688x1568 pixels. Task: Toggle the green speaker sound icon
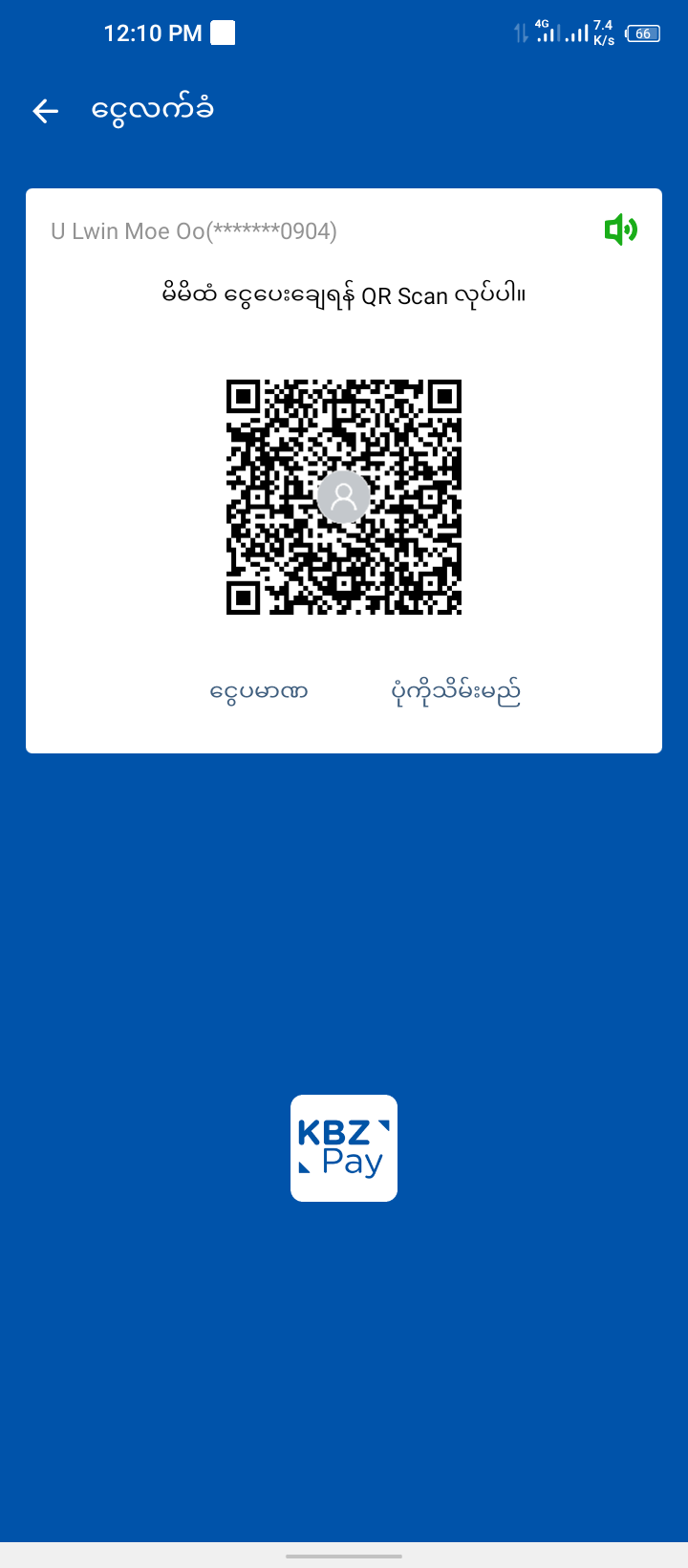(620, 229)
